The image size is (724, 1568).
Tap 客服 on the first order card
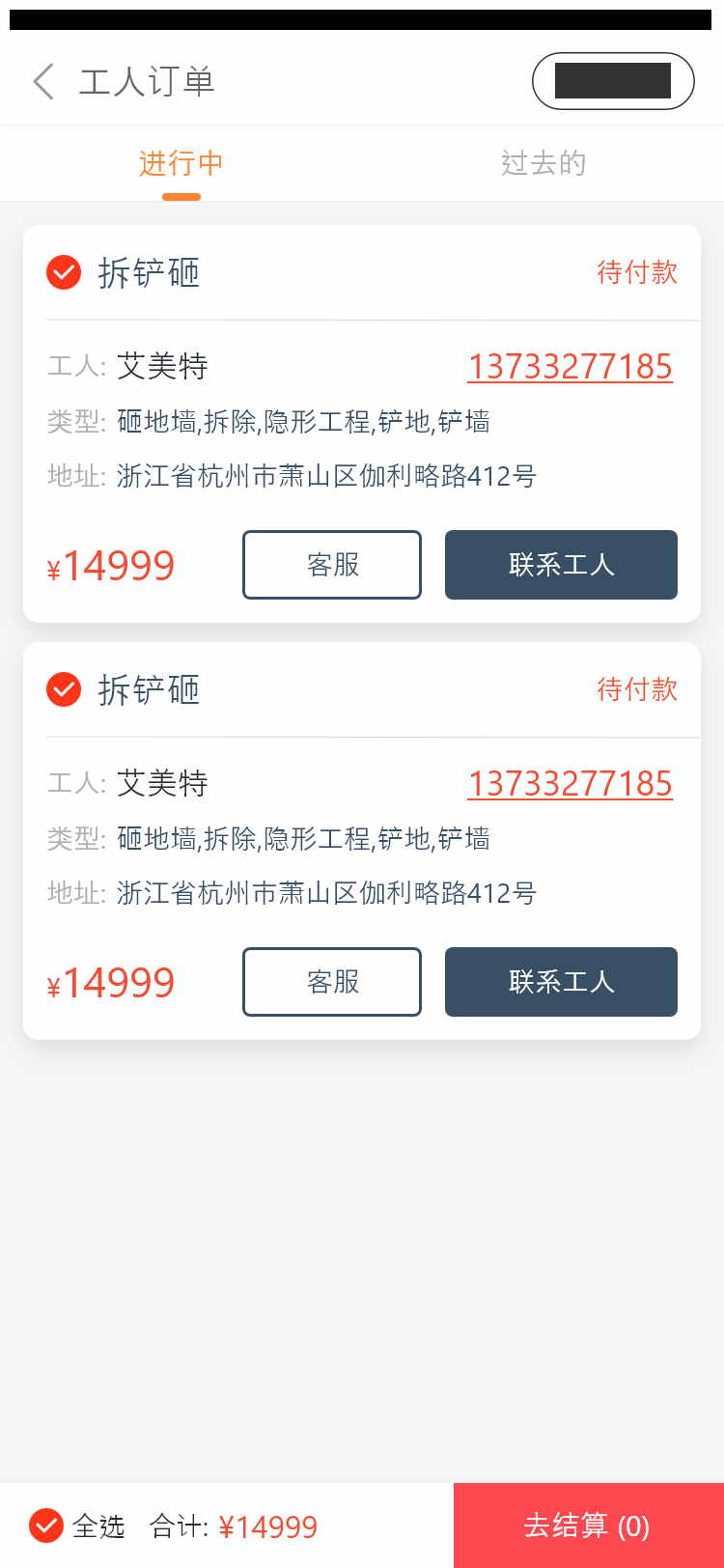tap(332, 565)
